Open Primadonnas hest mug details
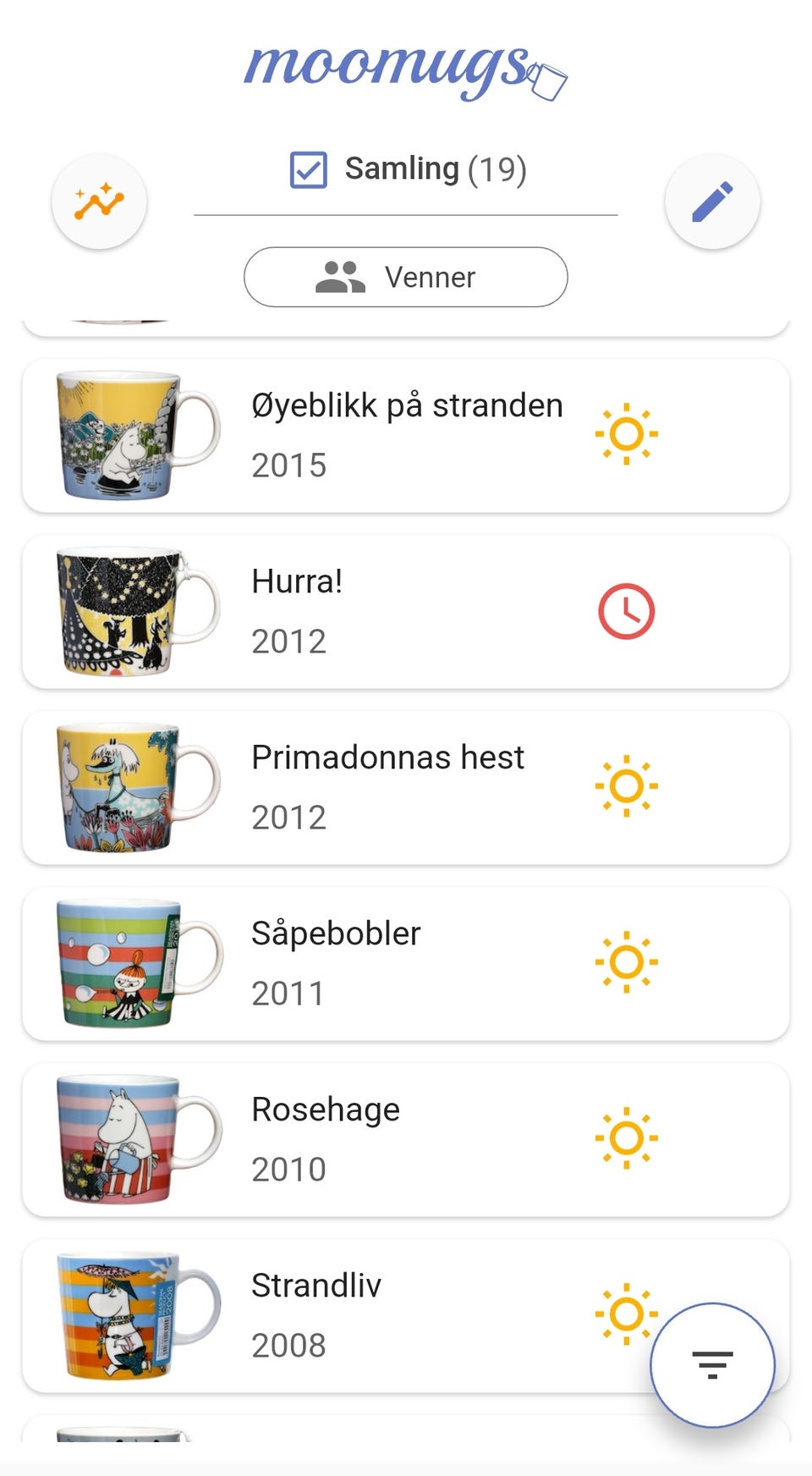The width and height of the screenshot is (812, 1476). 406,787
